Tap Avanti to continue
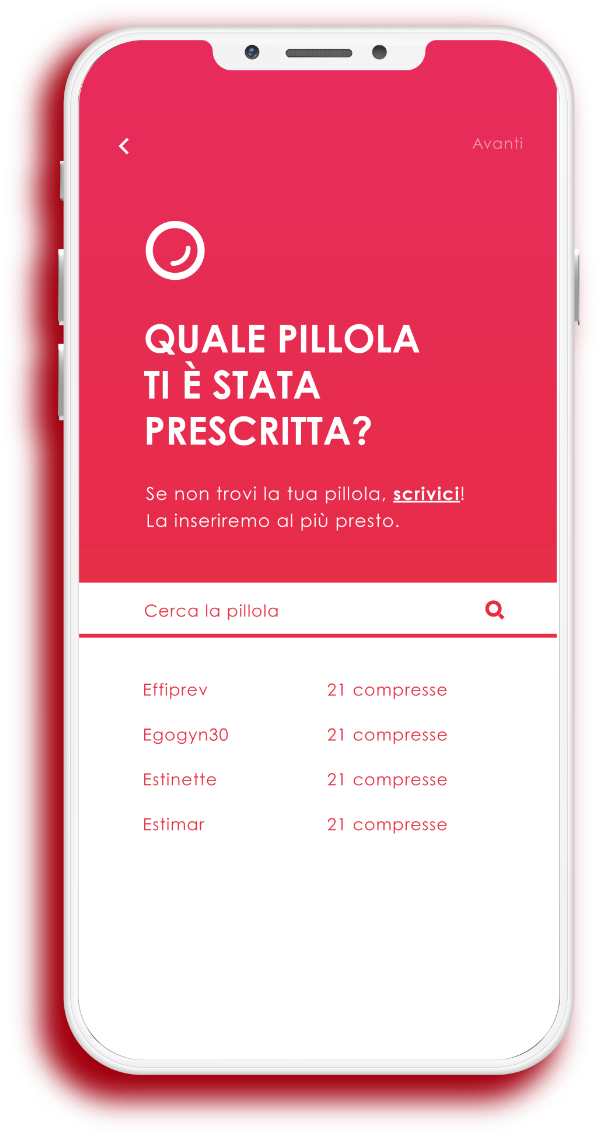This screenshot has height=1134, width=600. pos(497,143)
